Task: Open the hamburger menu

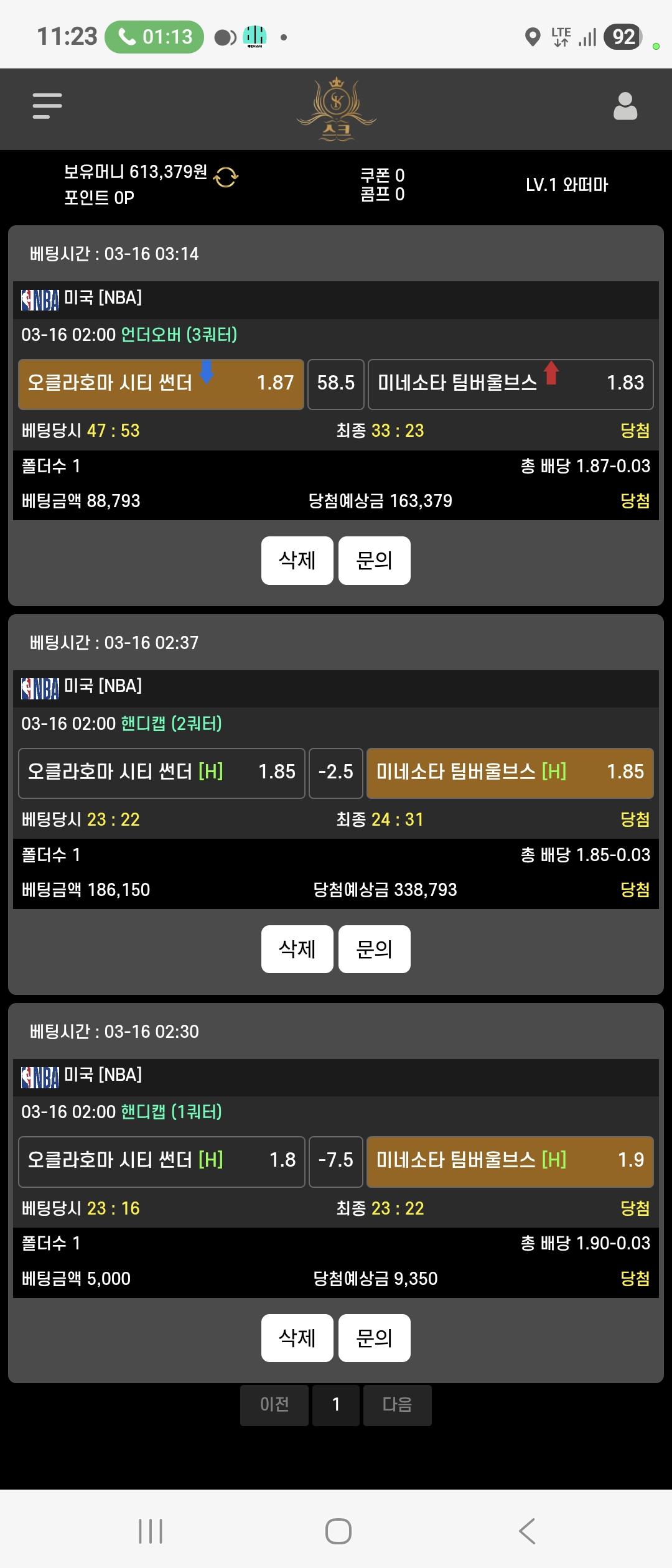Action: point(47,106)
